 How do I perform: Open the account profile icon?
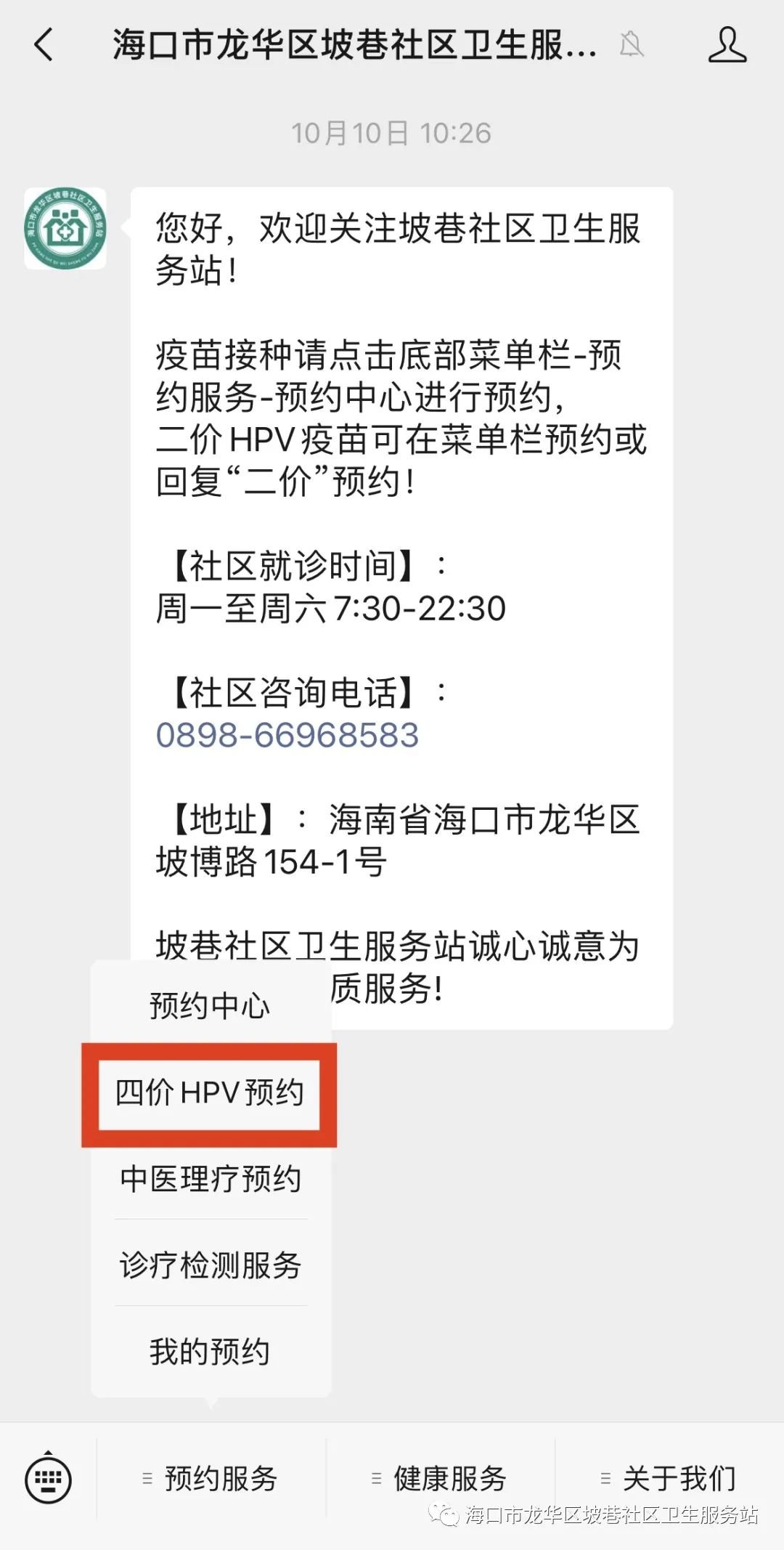point(727,45)
